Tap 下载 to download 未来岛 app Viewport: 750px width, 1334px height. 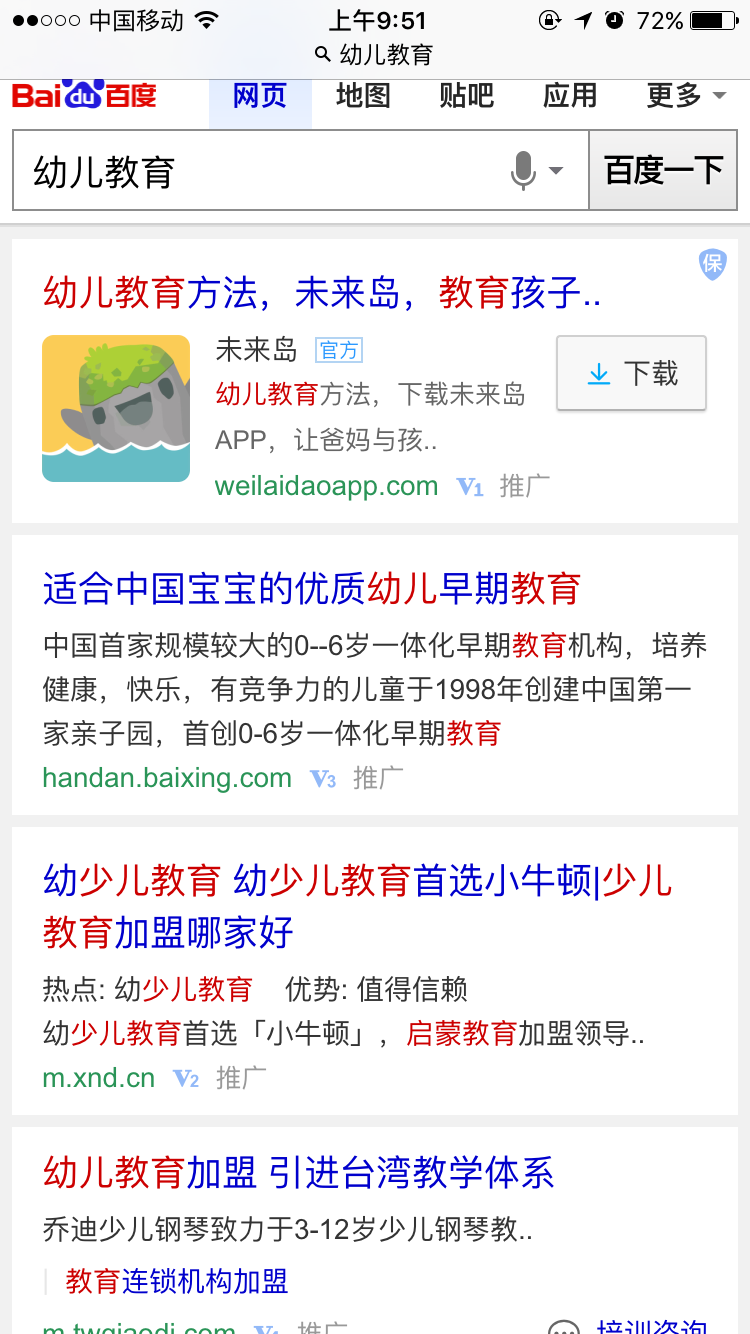click(631, 373)
